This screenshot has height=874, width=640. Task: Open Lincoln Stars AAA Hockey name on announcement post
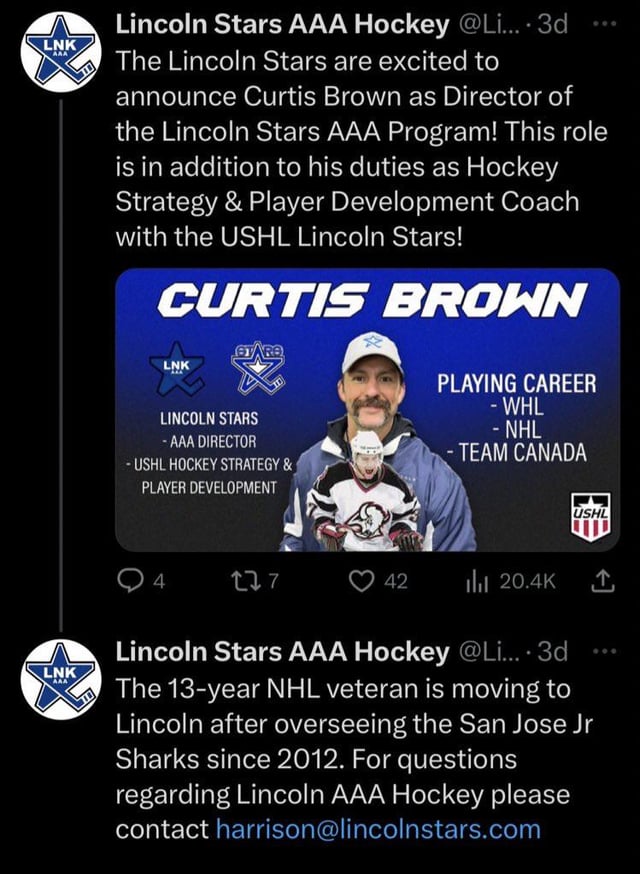pos(282,24)
